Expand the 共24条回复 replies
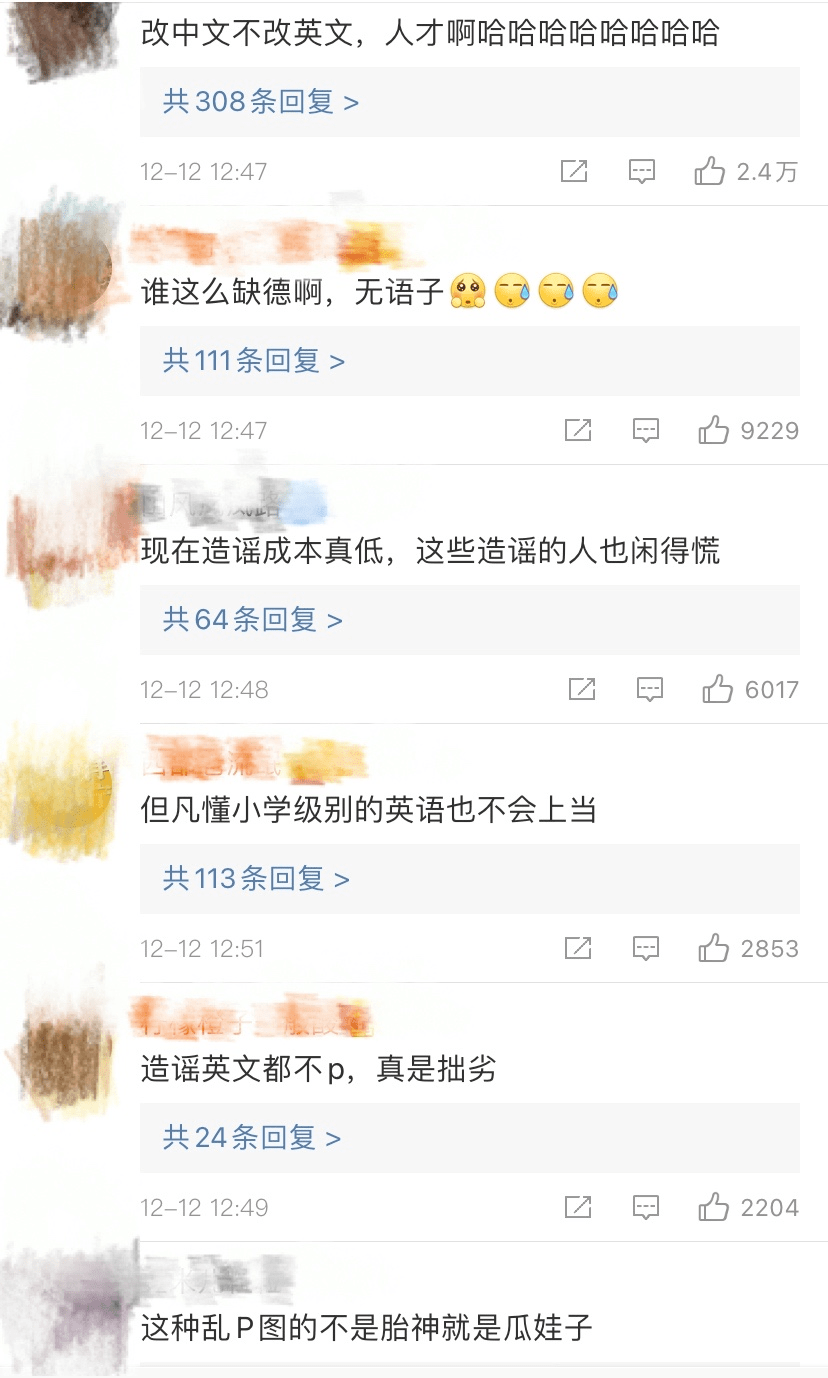The width and height of the screenshot is (828, 1378). (x=252, y=1138)
